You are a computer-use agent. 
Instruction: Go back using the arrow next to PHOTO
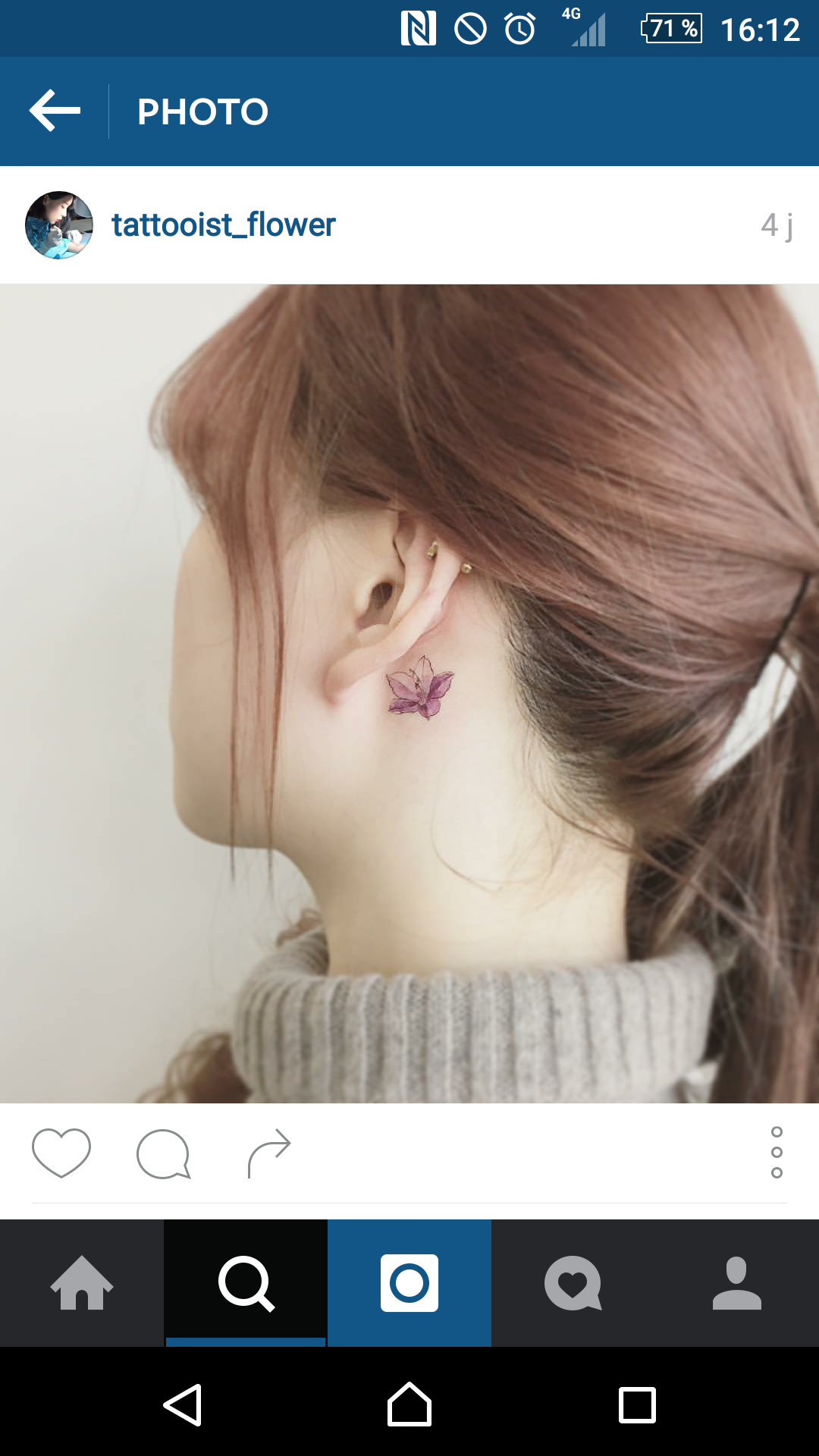pyautogui.click(x=54, y=111)
